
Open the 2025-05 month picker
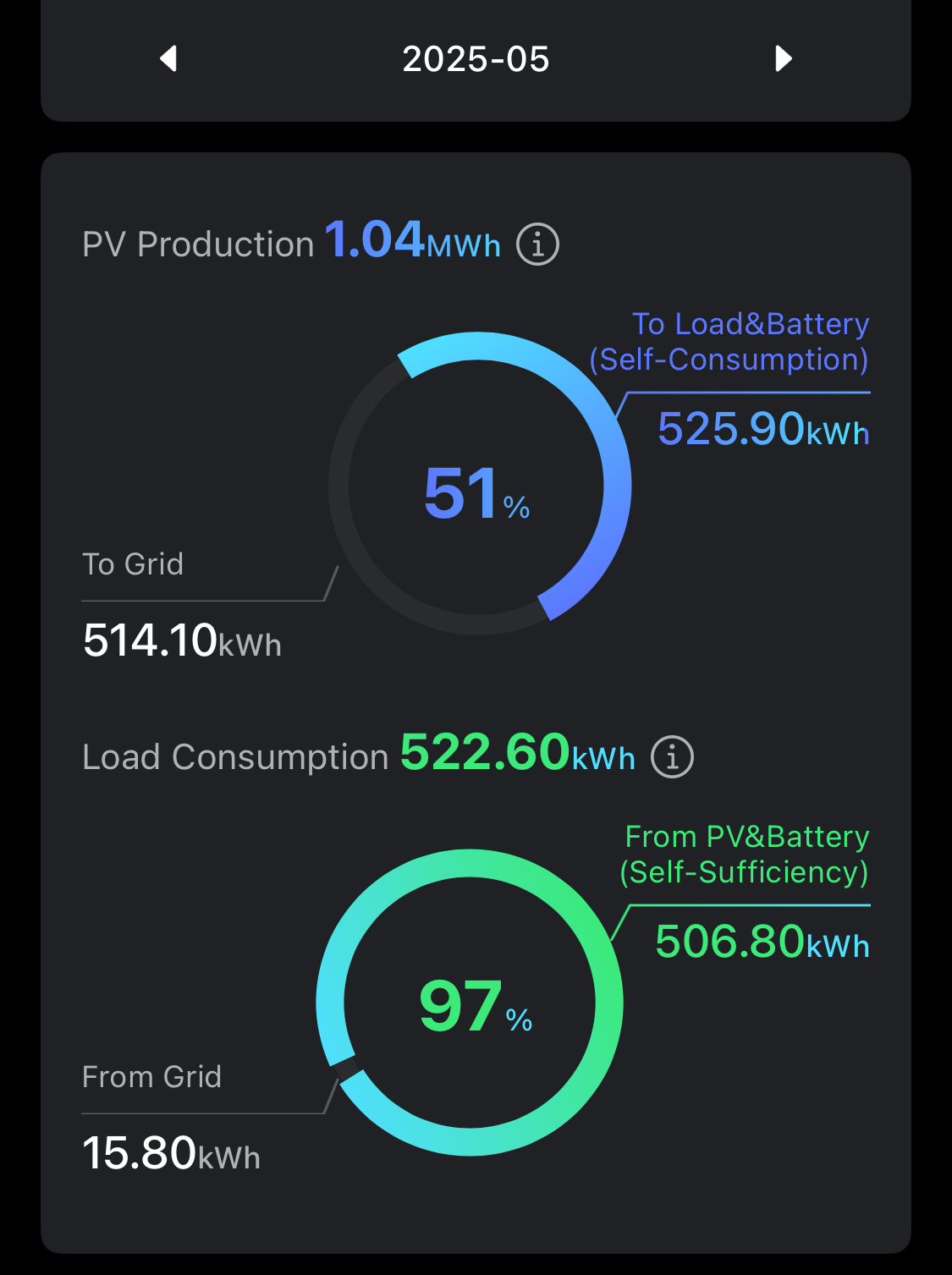476,59
